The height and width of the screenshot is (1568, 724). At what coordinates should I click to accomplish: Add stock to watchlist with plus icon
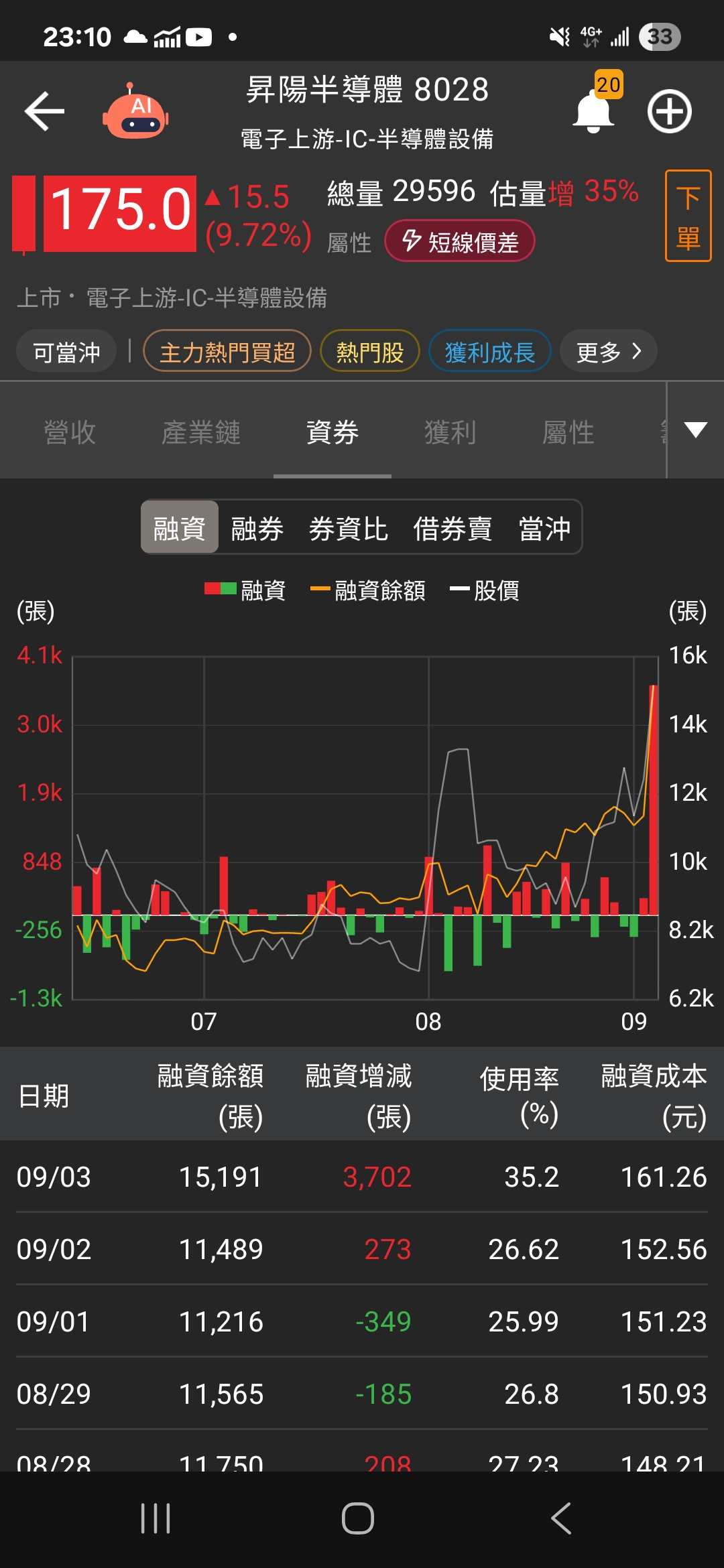(x=669, y=111)
